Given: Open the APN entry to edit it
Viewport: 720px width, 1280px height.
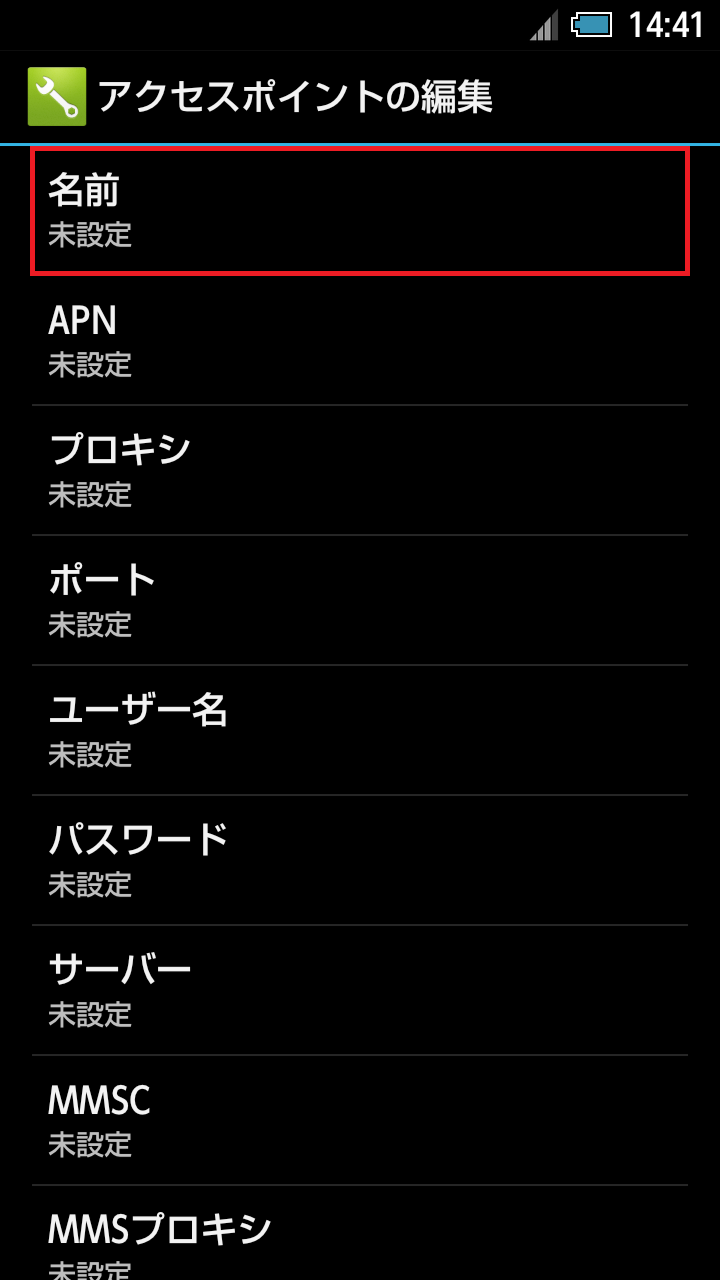Looking at the screenshot, I should pos(360,340).
